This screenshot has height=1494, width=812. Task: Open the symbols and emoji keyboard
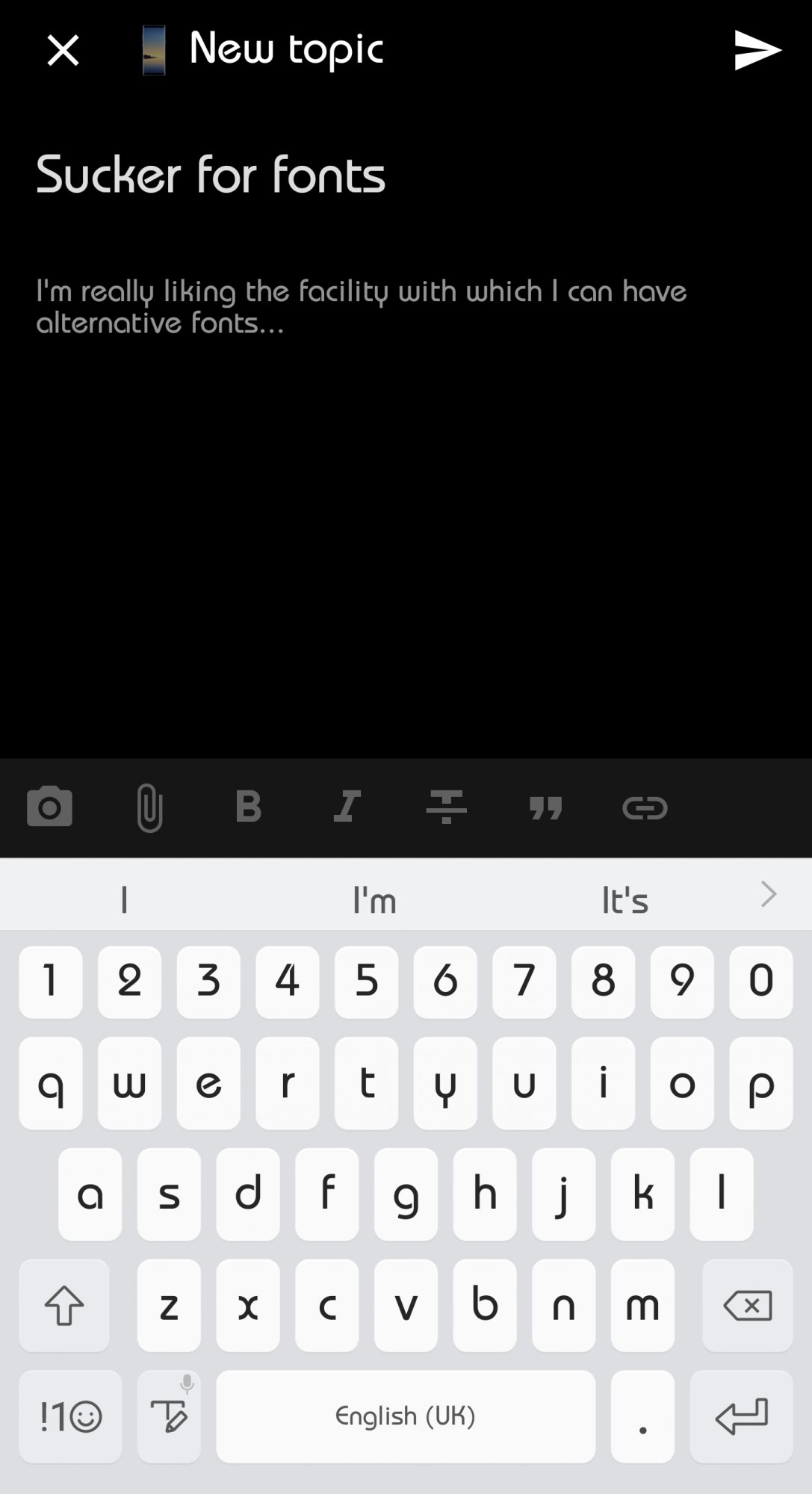(70, 1416)
